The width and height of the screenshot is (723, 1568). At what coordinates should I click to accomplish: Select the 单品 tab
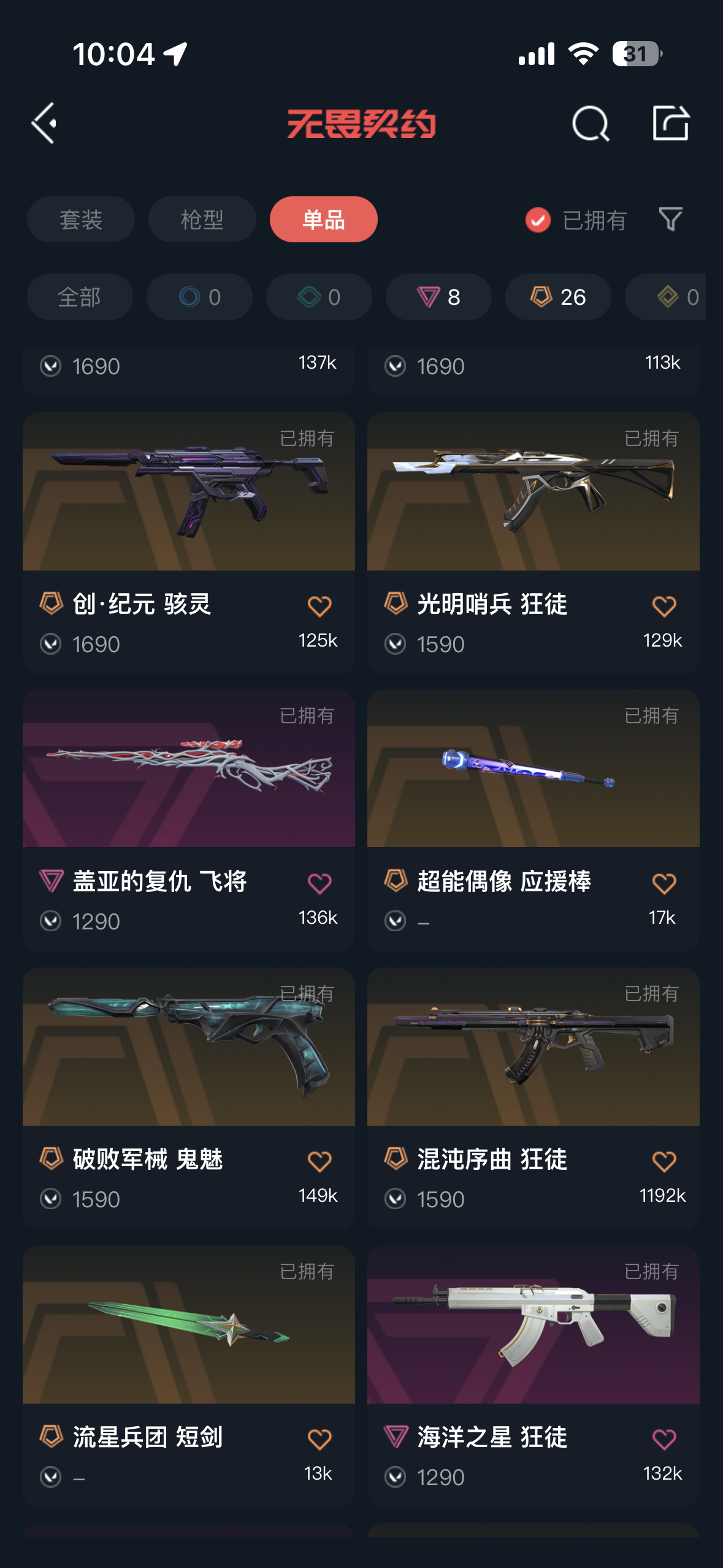click(323, 220)
